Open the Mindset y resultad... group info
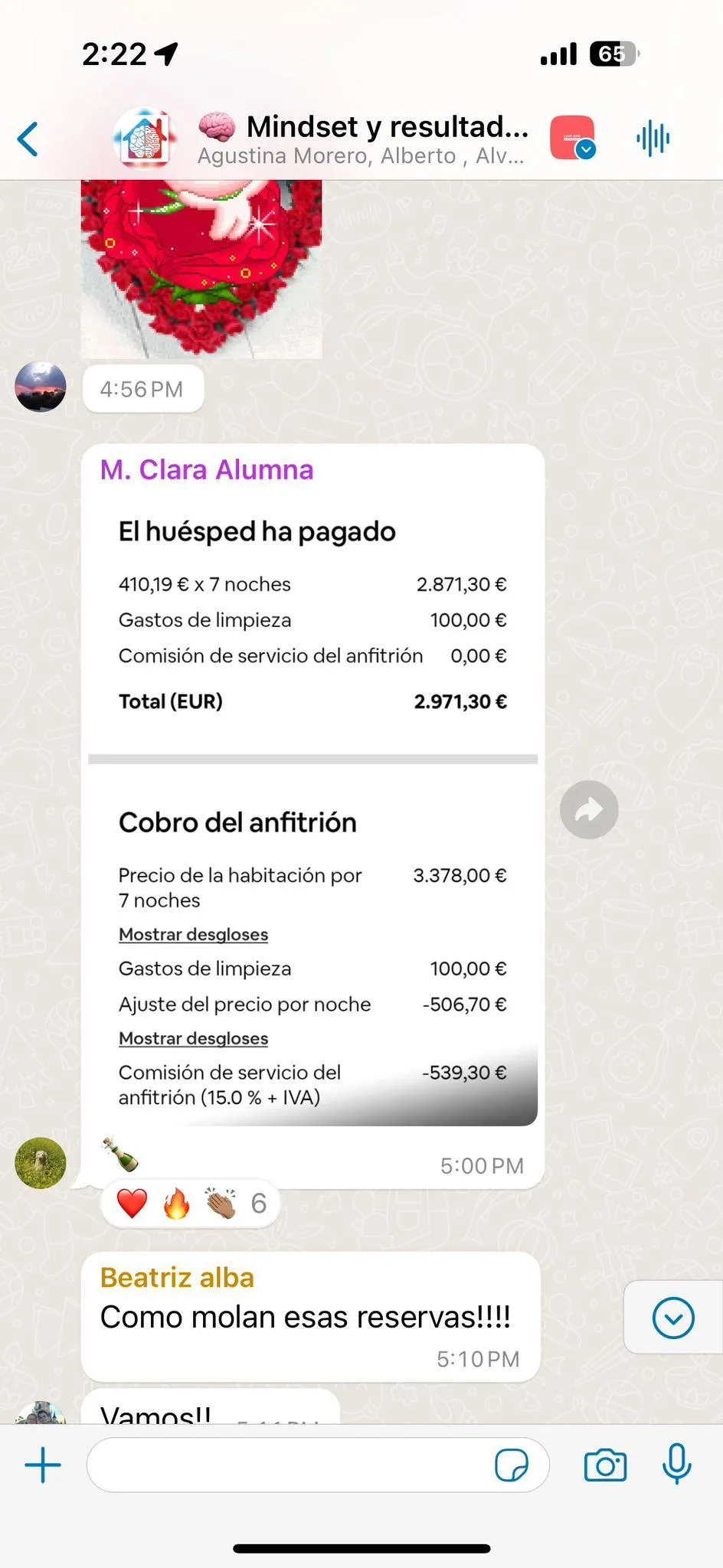The image size is (723, 1568). (363, 139)
